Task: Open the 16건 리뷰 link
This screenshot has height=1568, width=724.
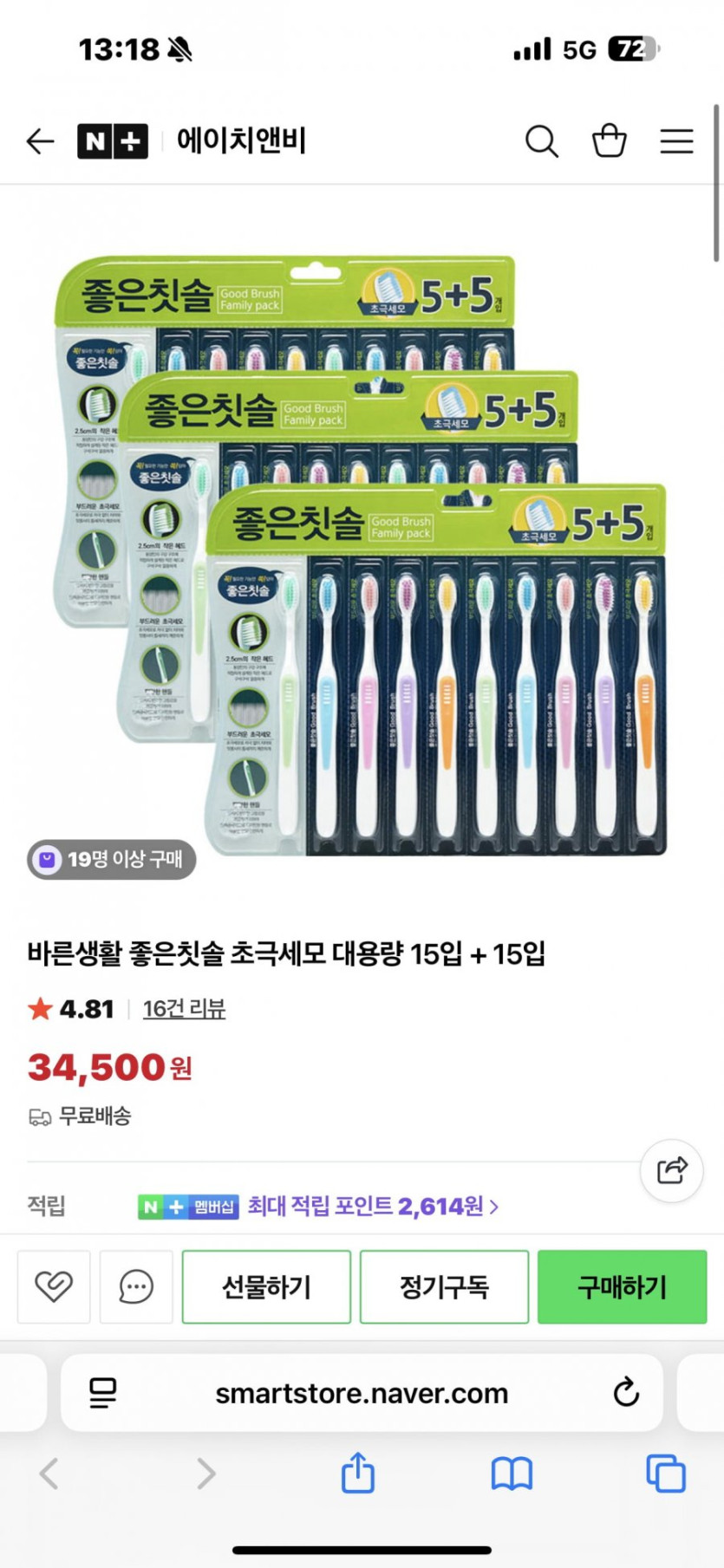Action: [184, 1009]
